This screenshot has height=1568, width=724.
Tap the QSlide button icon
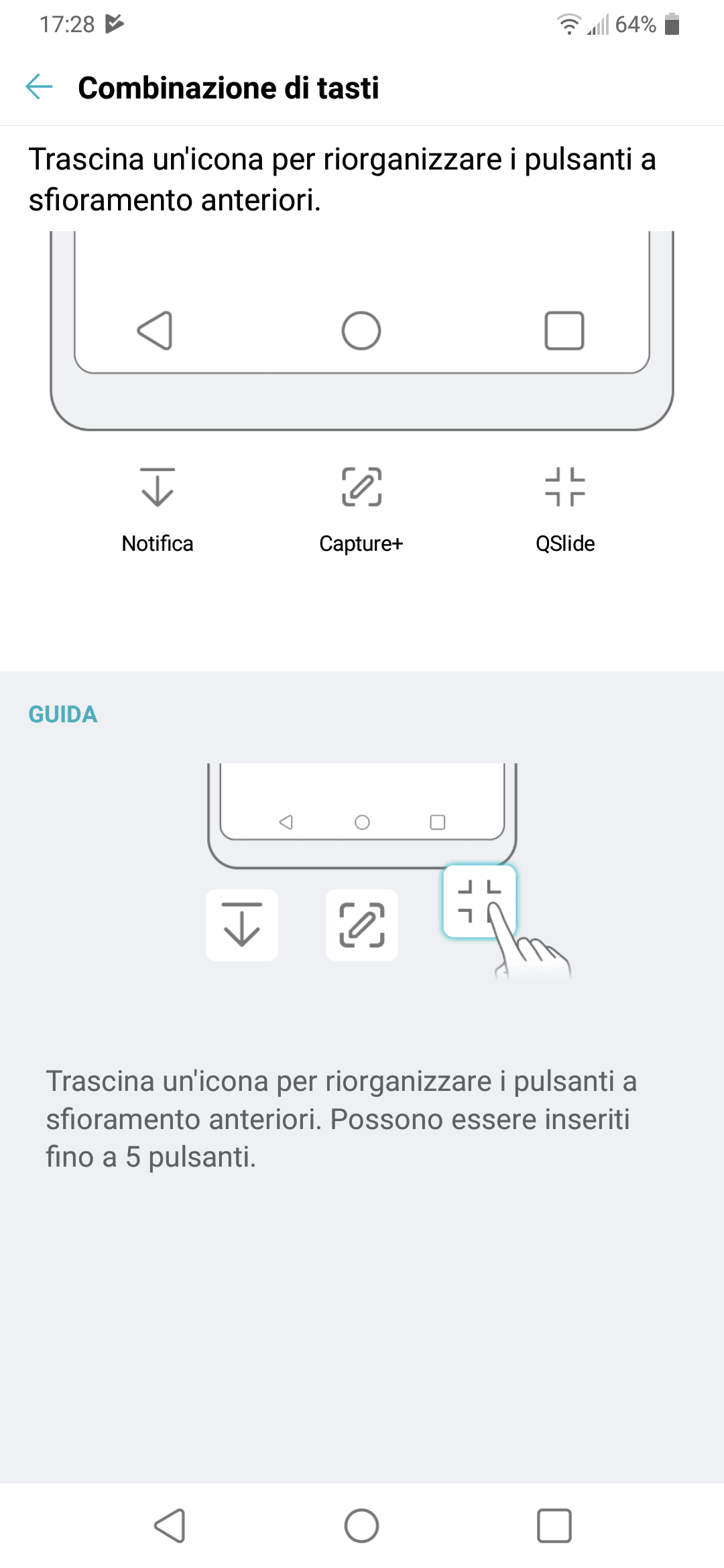(565, 487)
